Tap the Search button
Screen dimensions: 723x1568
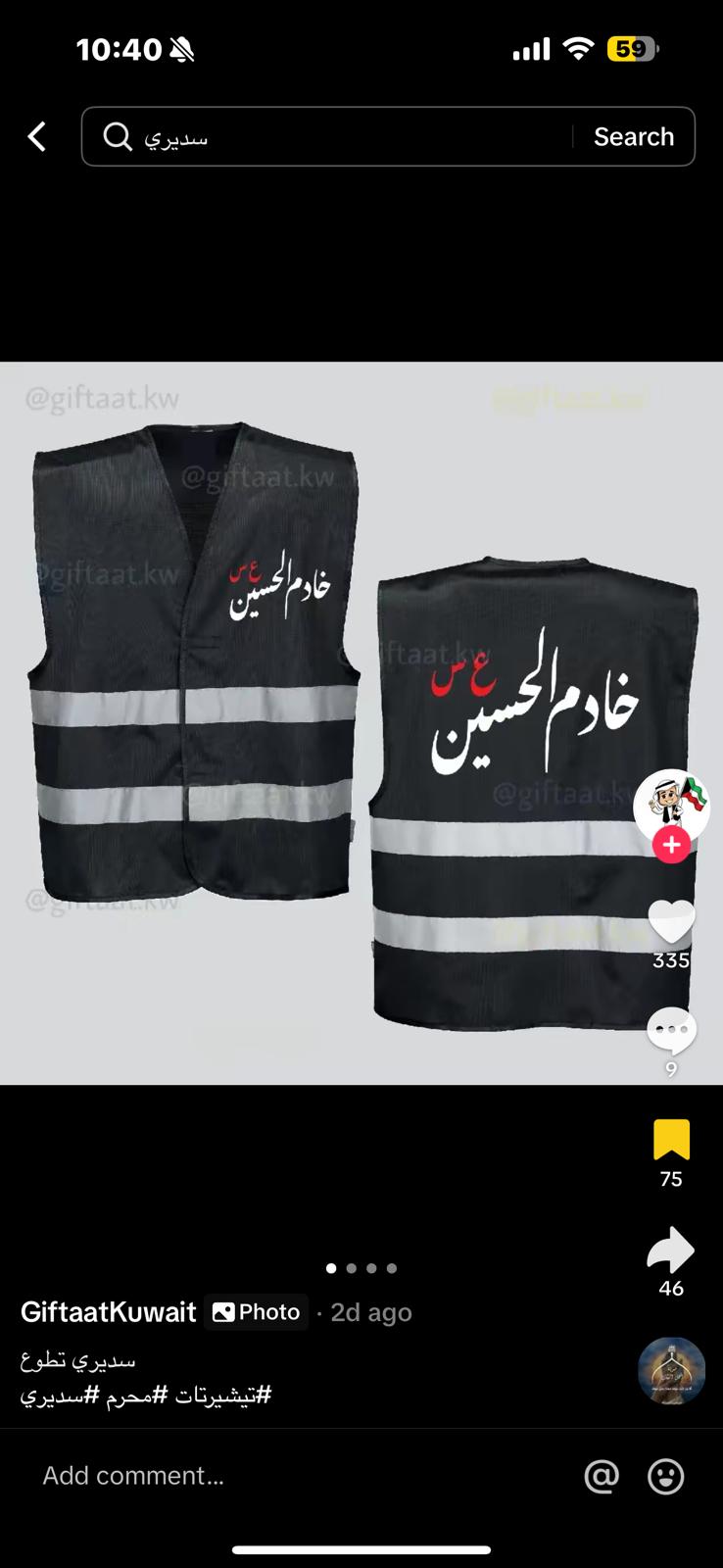(x=634, y=136)
